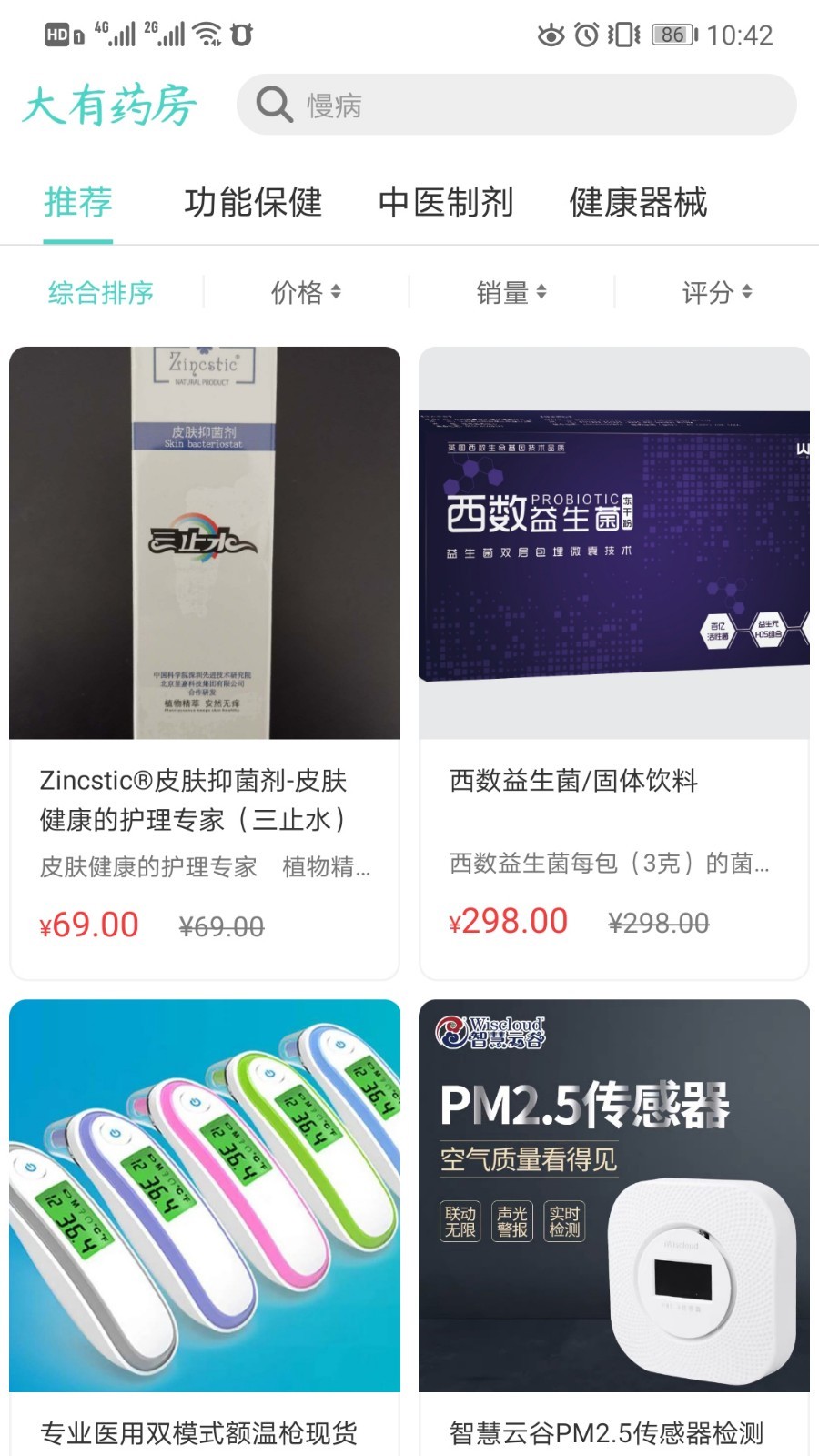Switch to the 功能保健 tab
This screenshot has width=819, height=1456.
253,202
